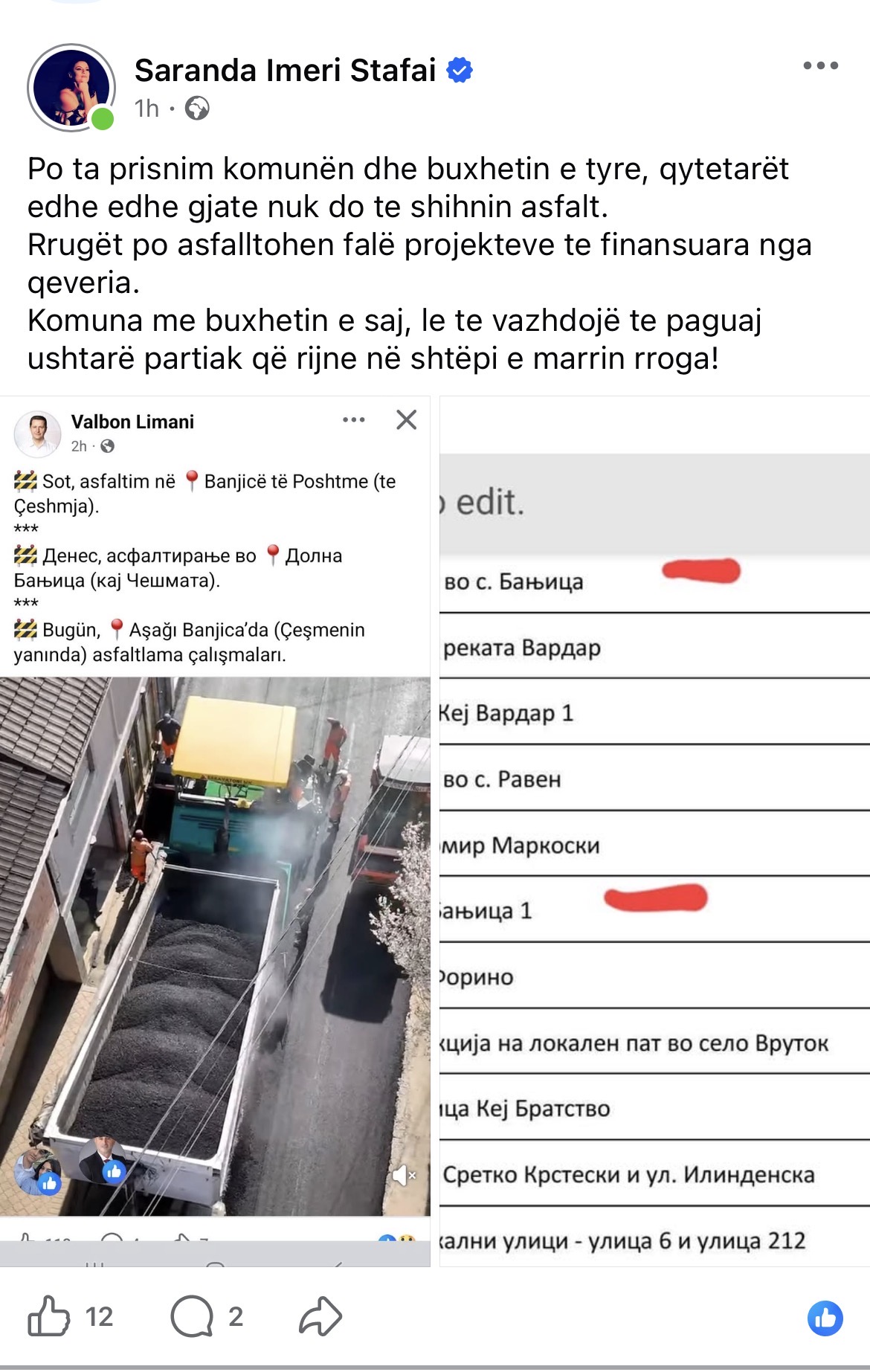Share this post

(x=320, y=1316)
